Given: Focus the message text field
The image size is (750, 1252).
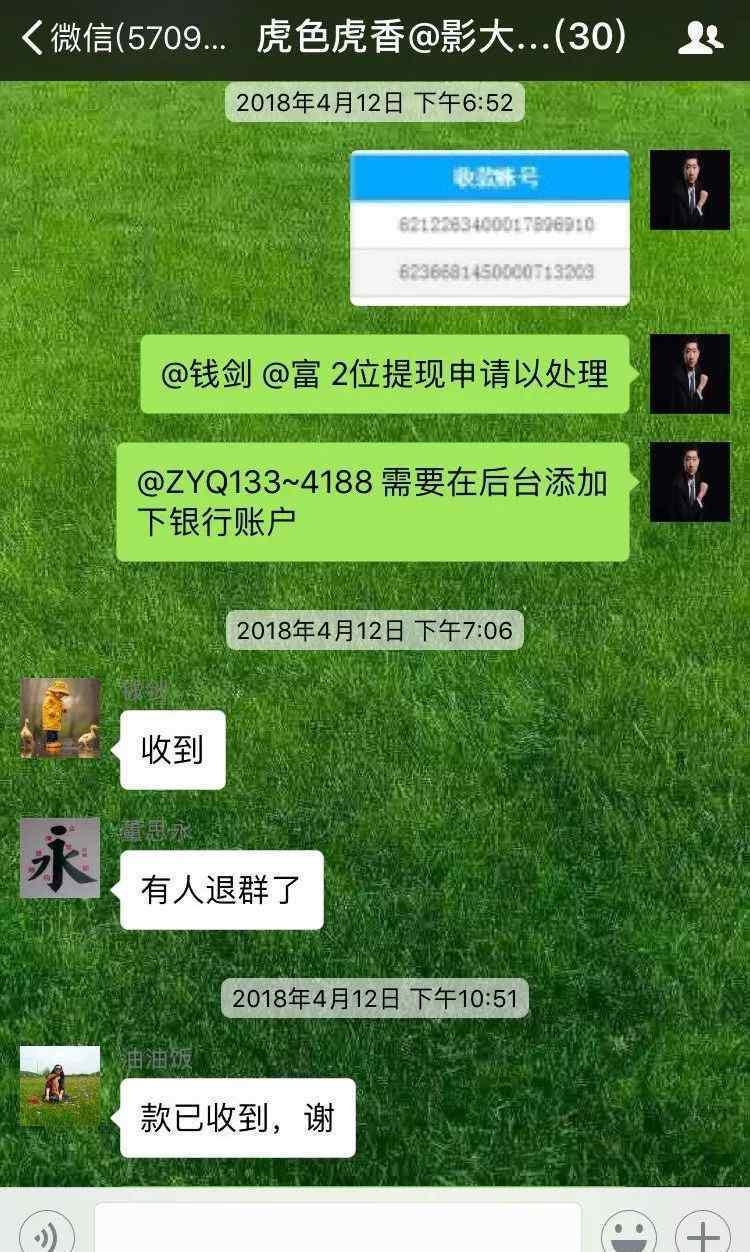Looking at the screenshot, I should 338,1228.
